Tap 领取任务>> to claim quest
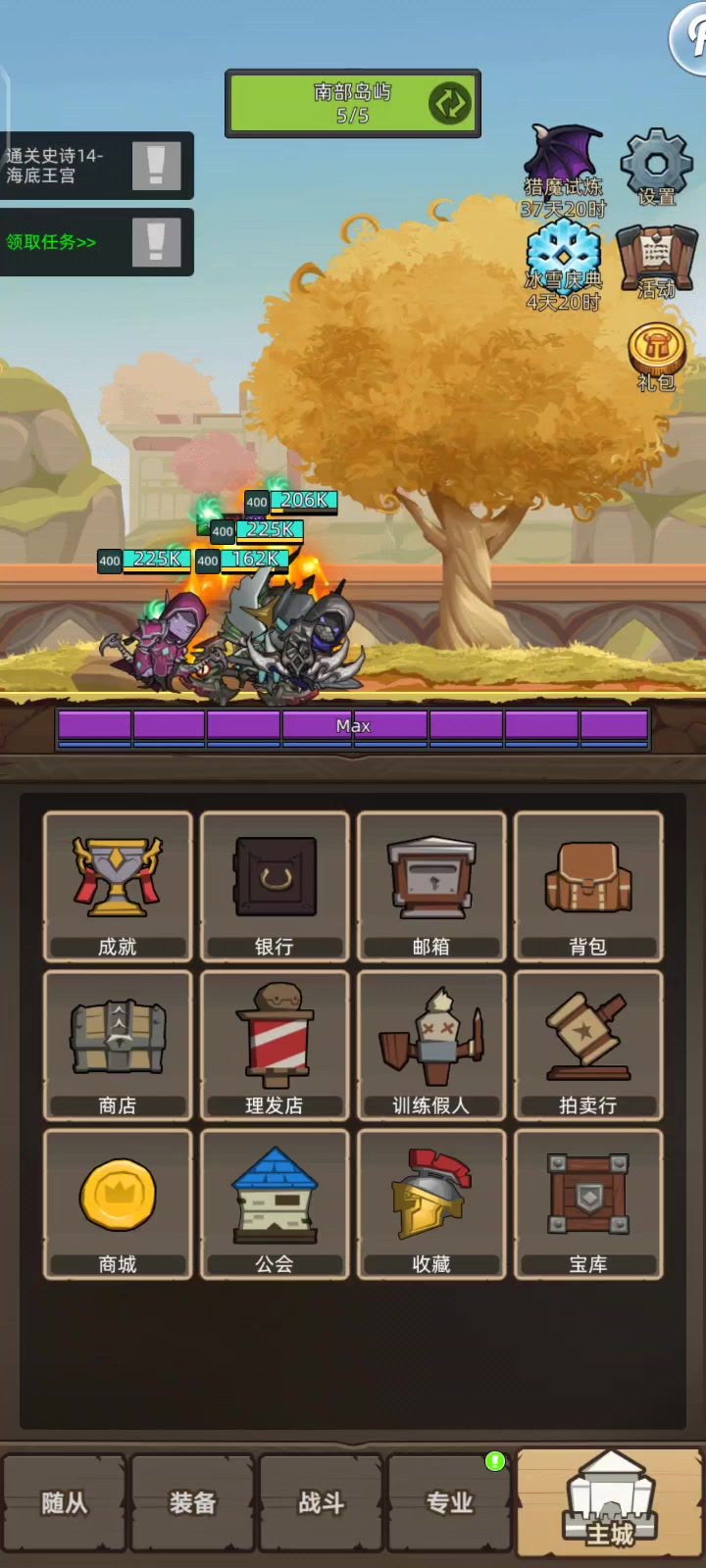 pos(52,242)
